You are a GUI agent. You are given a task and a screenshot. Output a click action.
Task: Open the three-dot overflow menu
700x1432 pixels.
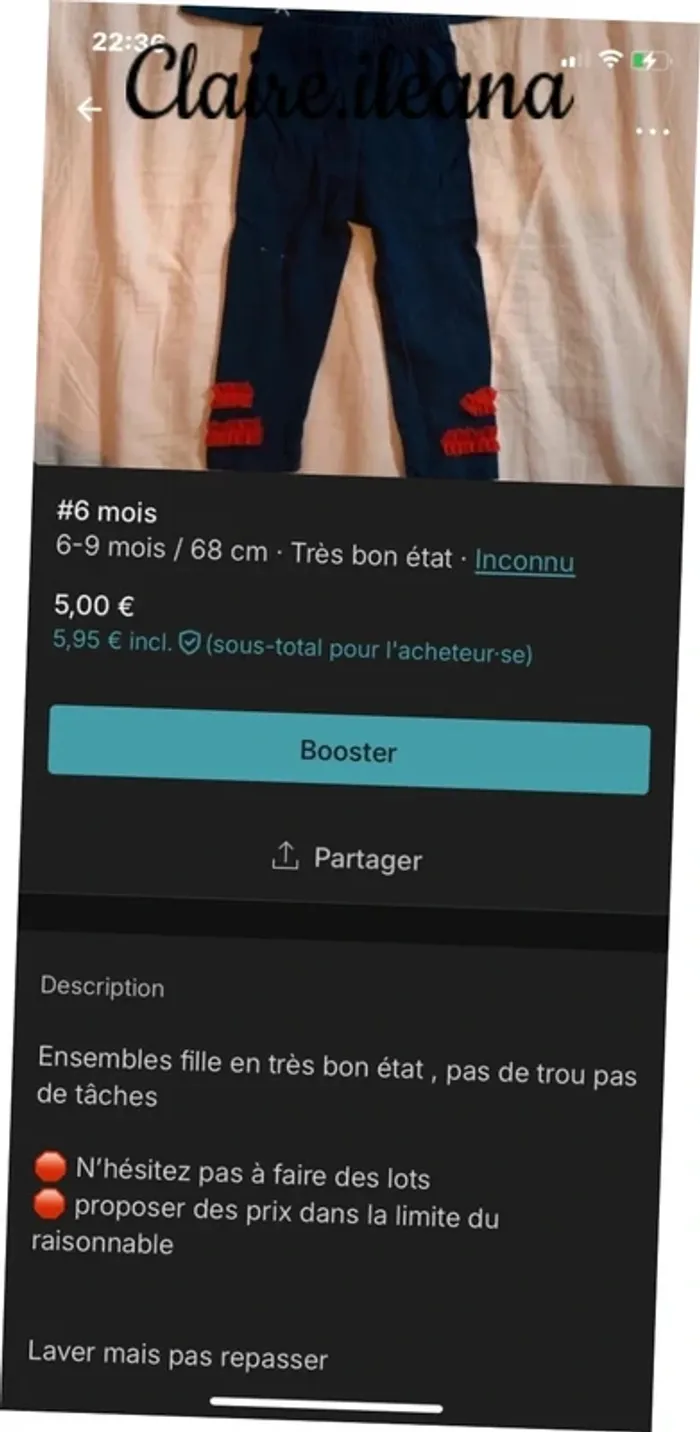click(x=652, y=131)
